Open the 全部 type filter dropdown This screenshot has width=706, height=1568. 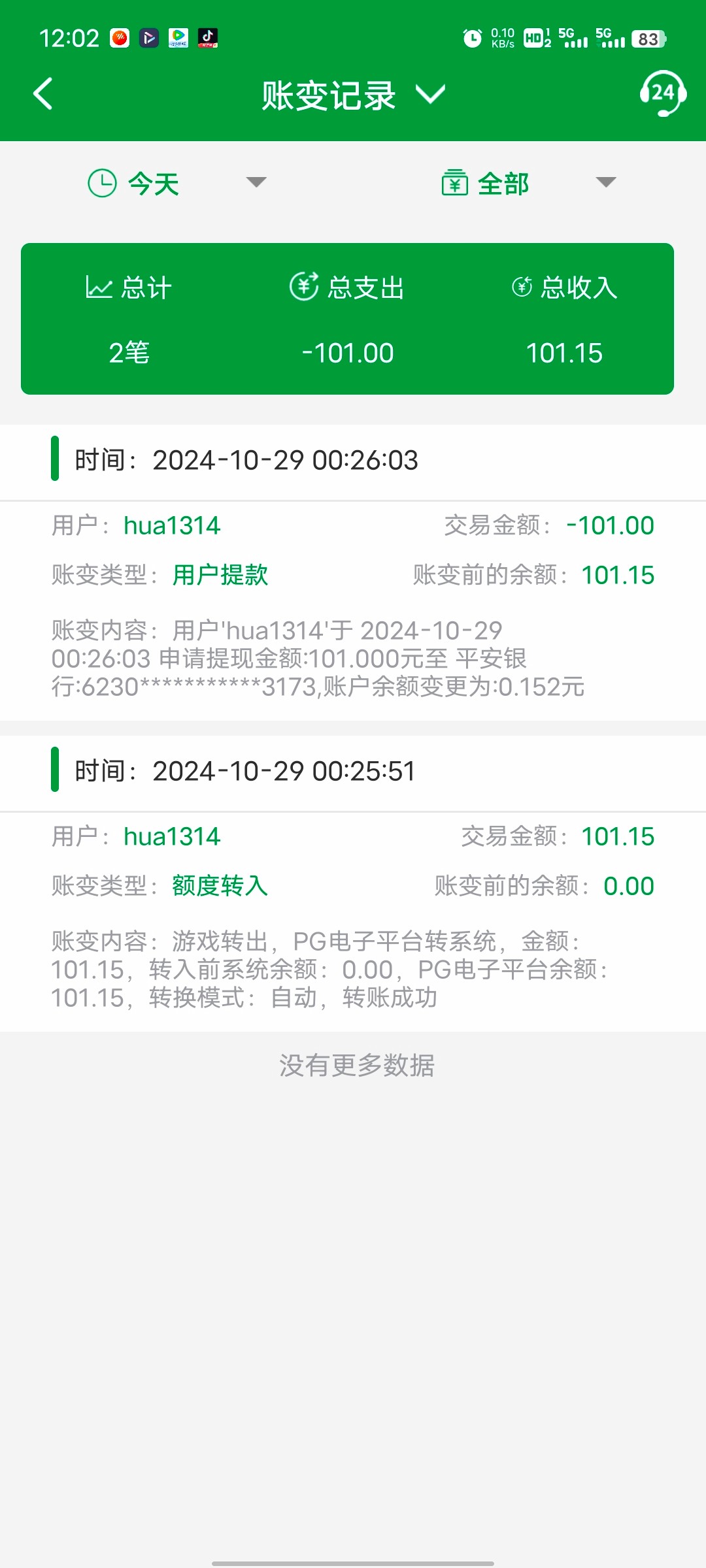(x=528, y=183)
